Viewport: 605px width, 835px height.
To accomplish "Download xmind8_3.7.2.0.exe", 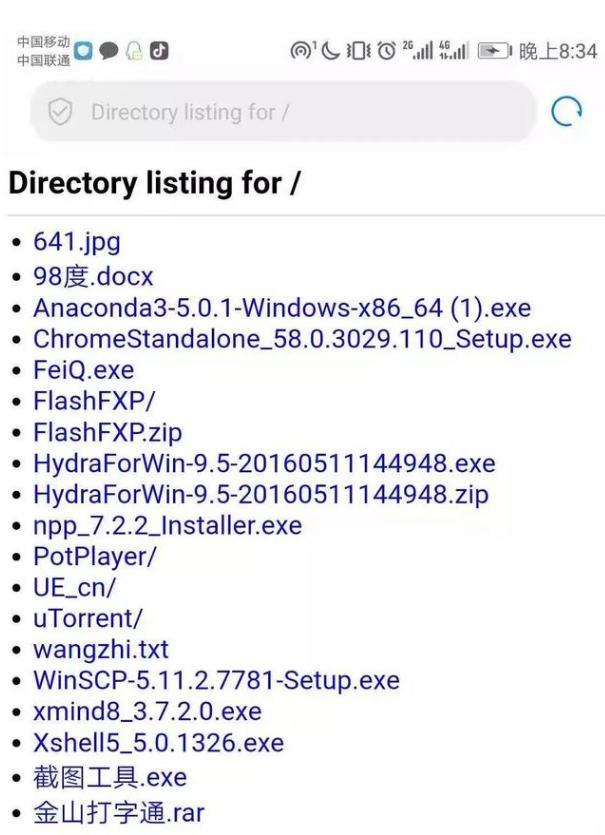I will [147, 712].
